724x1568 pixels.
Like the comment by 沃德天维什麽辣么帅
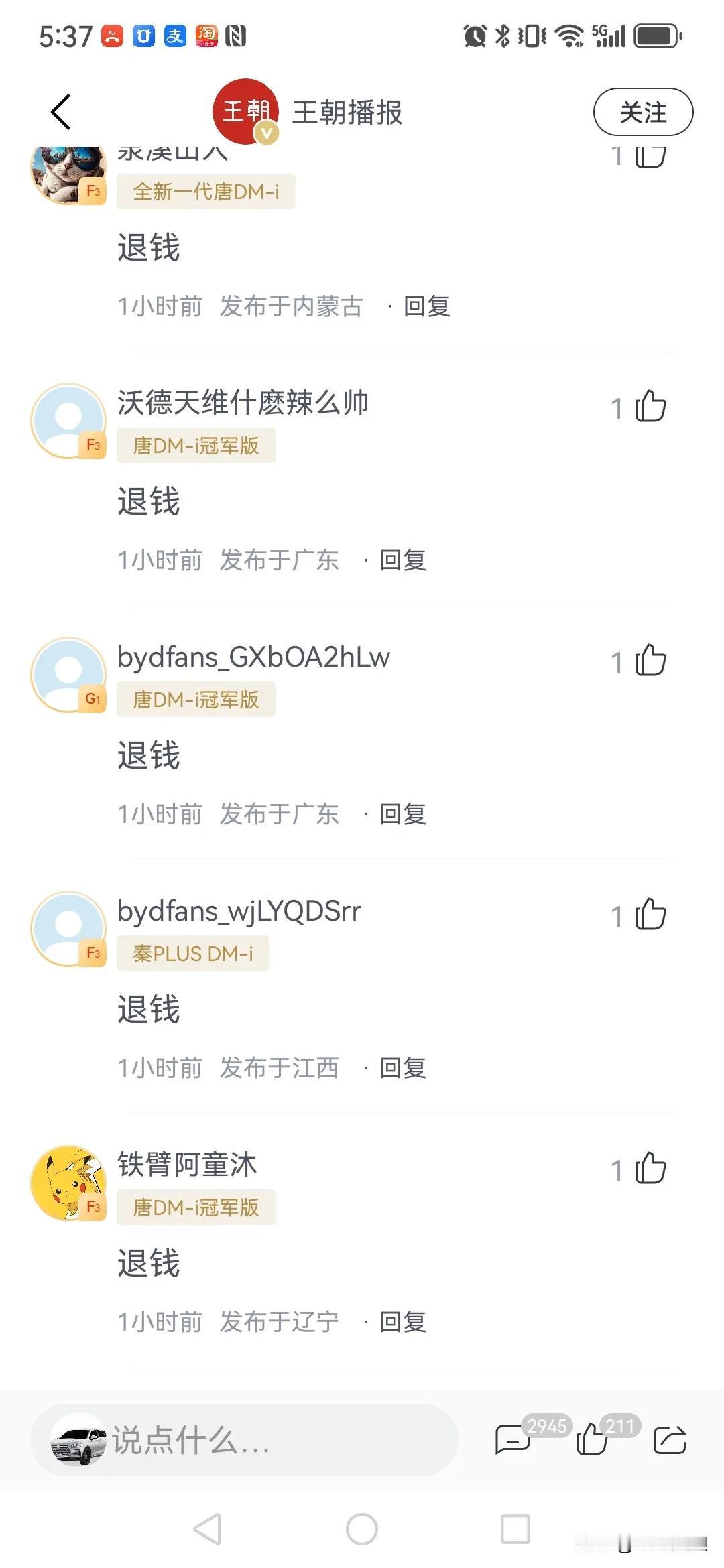coord(650,407)
